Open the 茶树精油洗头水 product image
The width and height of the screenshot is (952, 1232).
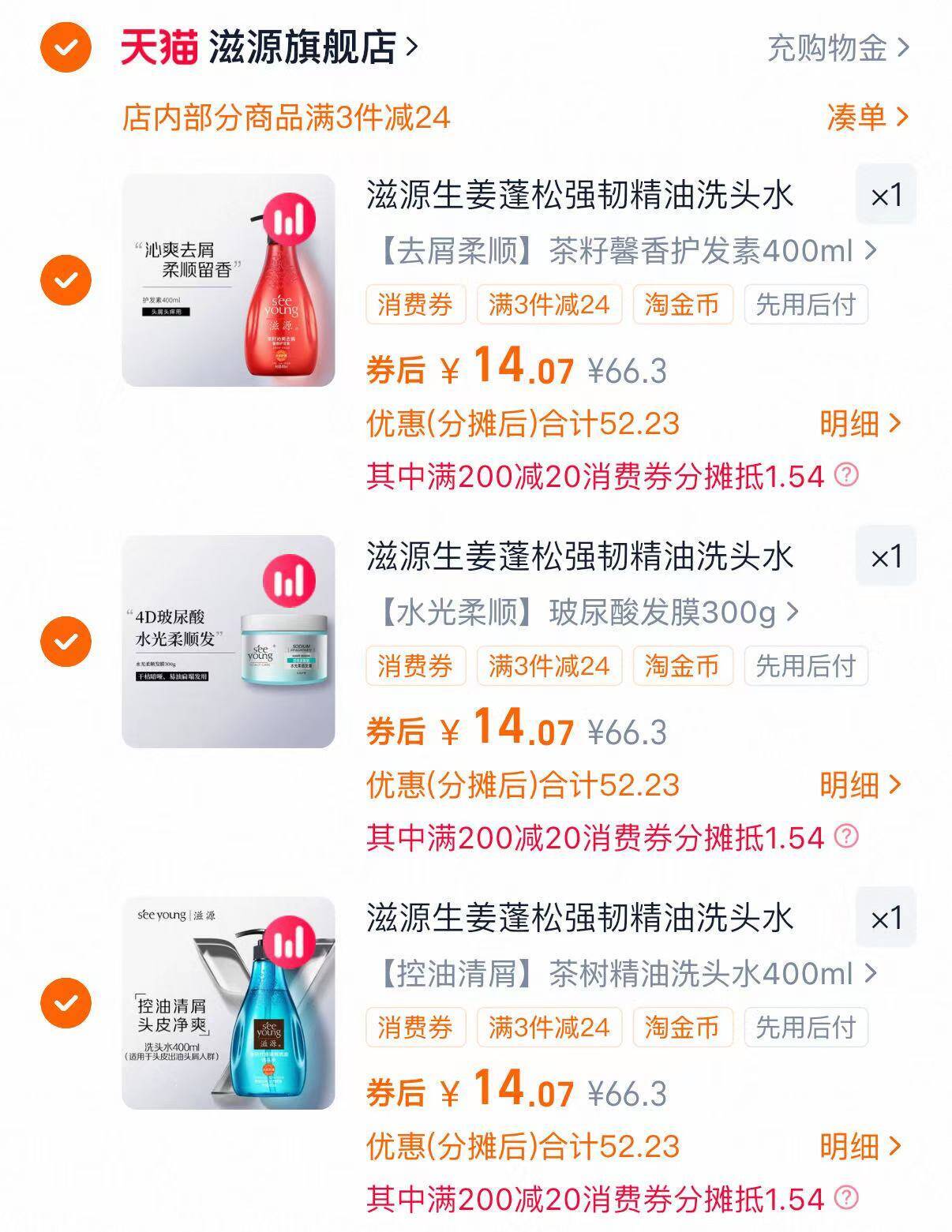228,1002
